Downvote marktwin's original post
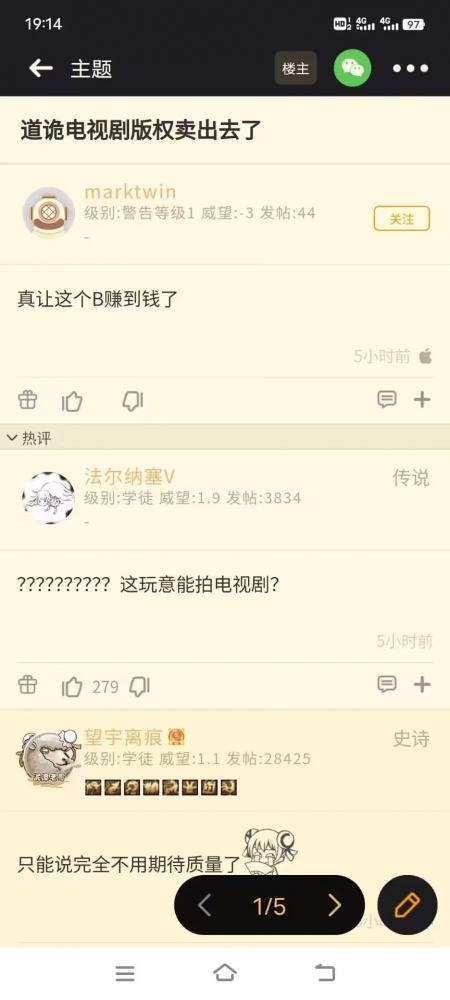450x1000 pixels. click(133, 401)
